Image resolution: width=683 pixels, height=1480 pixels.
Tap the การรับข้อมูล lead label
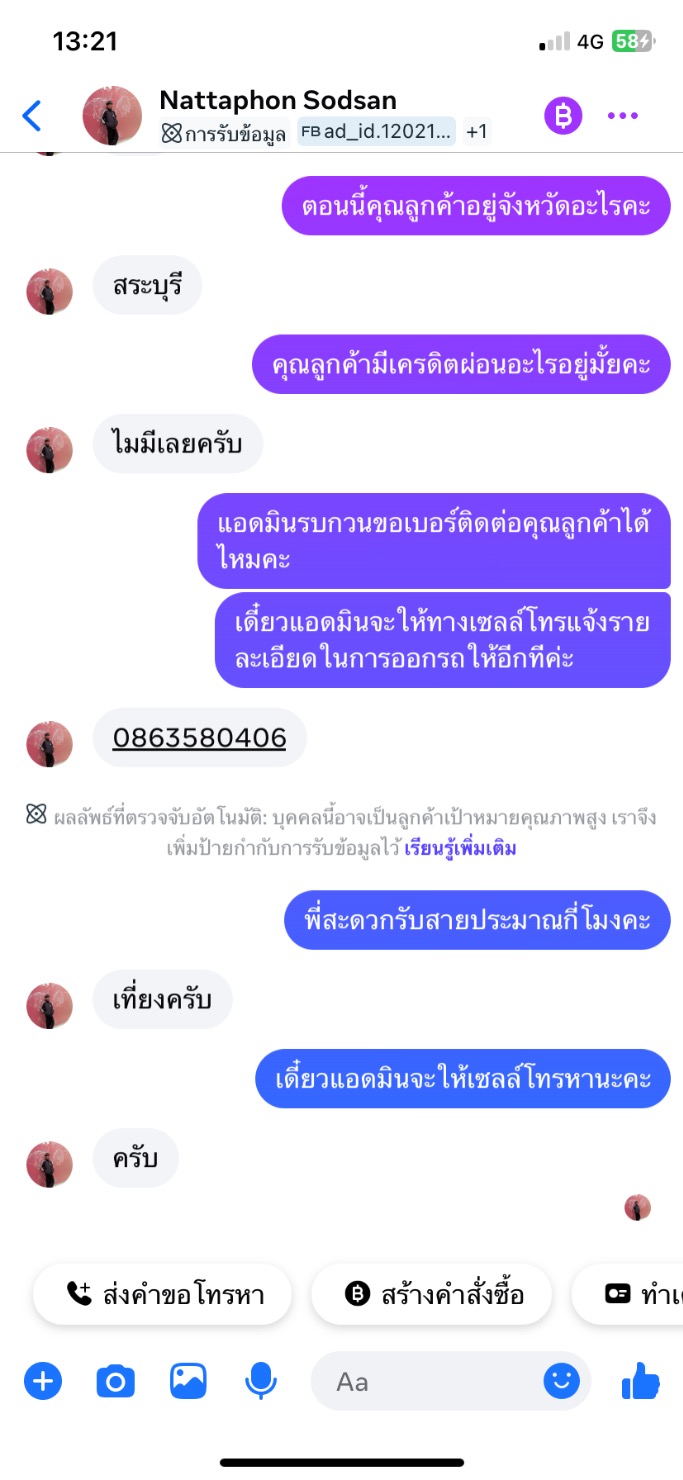pos(225,133)
